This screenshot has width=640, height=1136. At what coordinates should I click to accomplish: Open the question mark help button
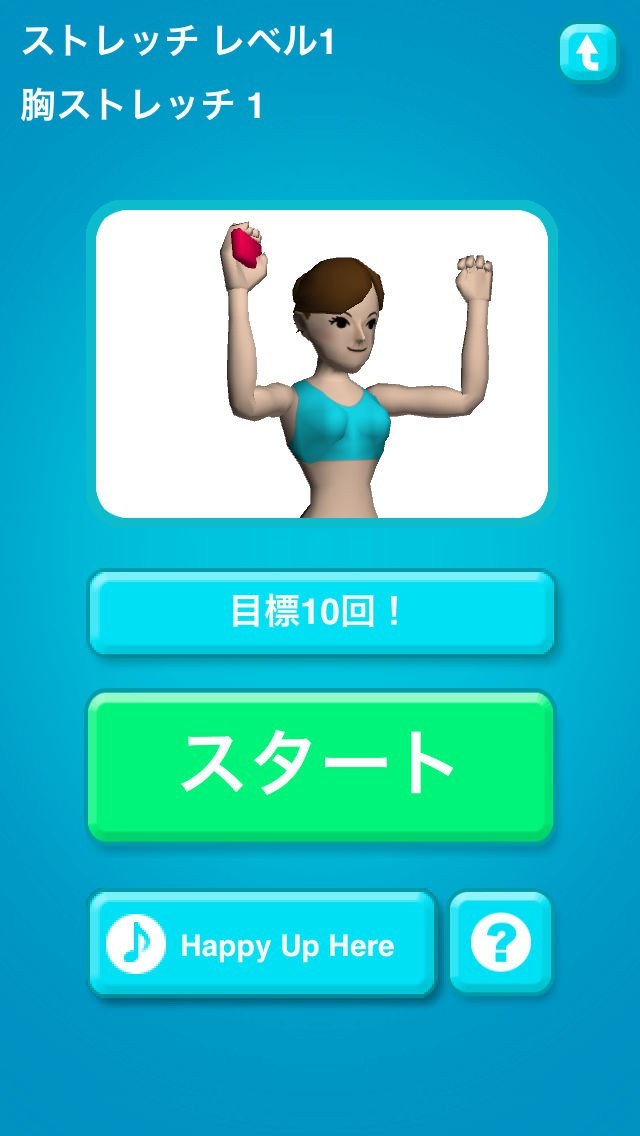pos(500,943)
